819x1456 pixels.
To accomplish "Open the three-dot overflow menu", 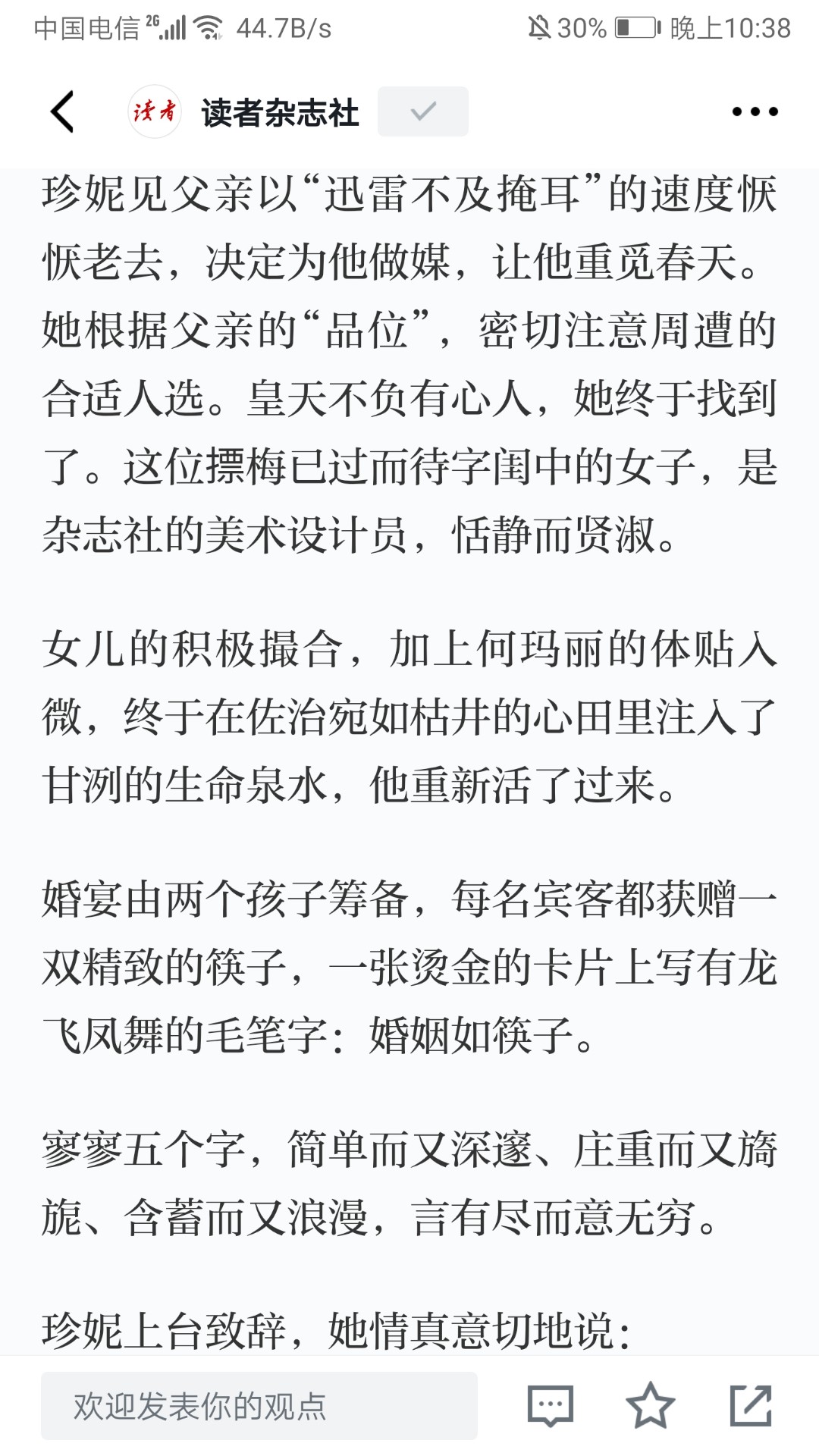I will coord(755,111).
